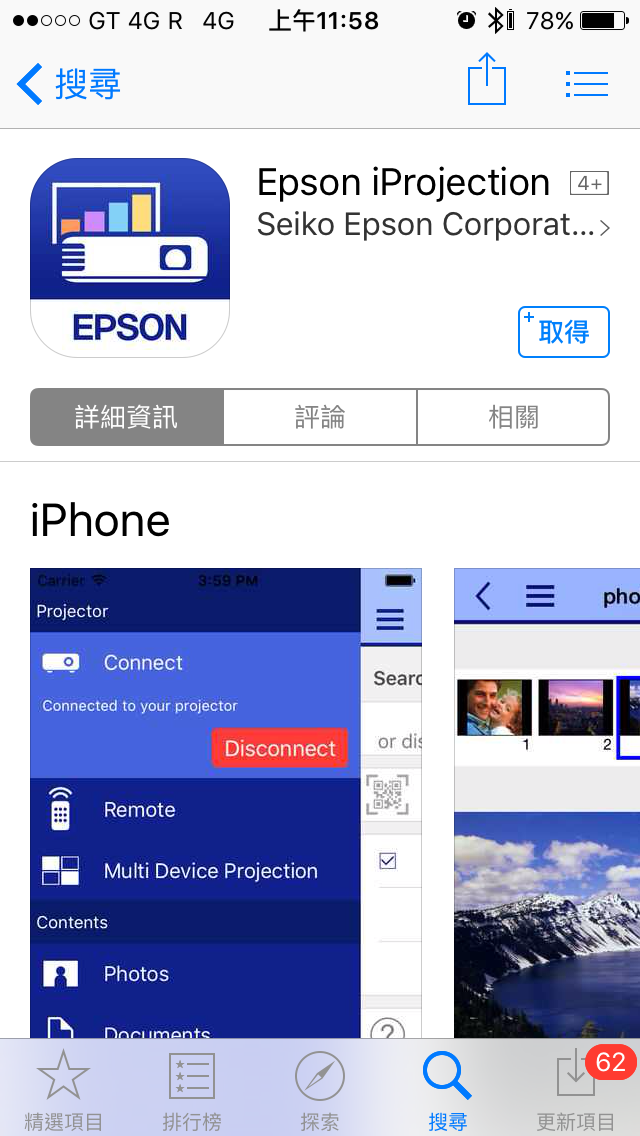Open the 排行榜 tab
Screen dimensions: 640x1136
(192, 1090)
